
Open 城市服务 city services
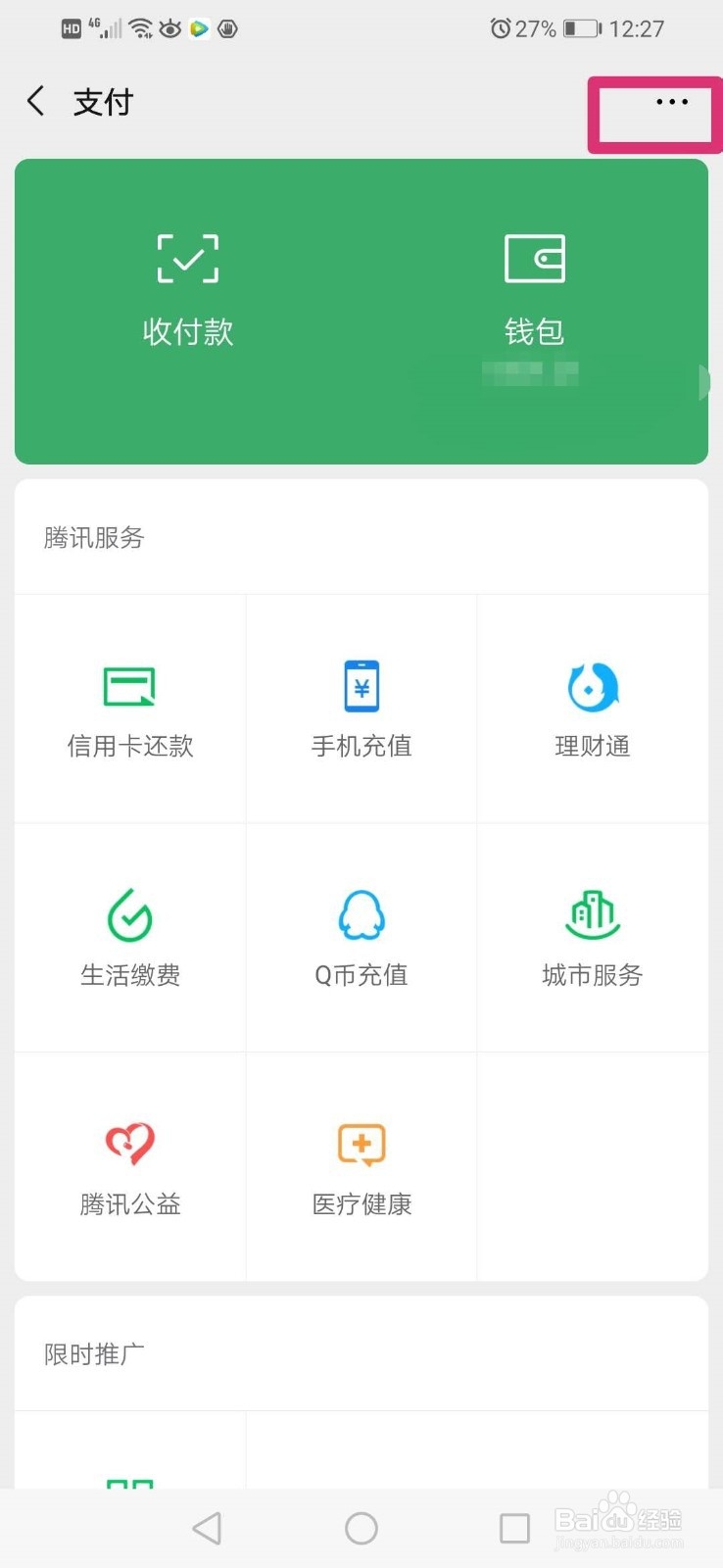pyautogui.click(x=593, y=938)
